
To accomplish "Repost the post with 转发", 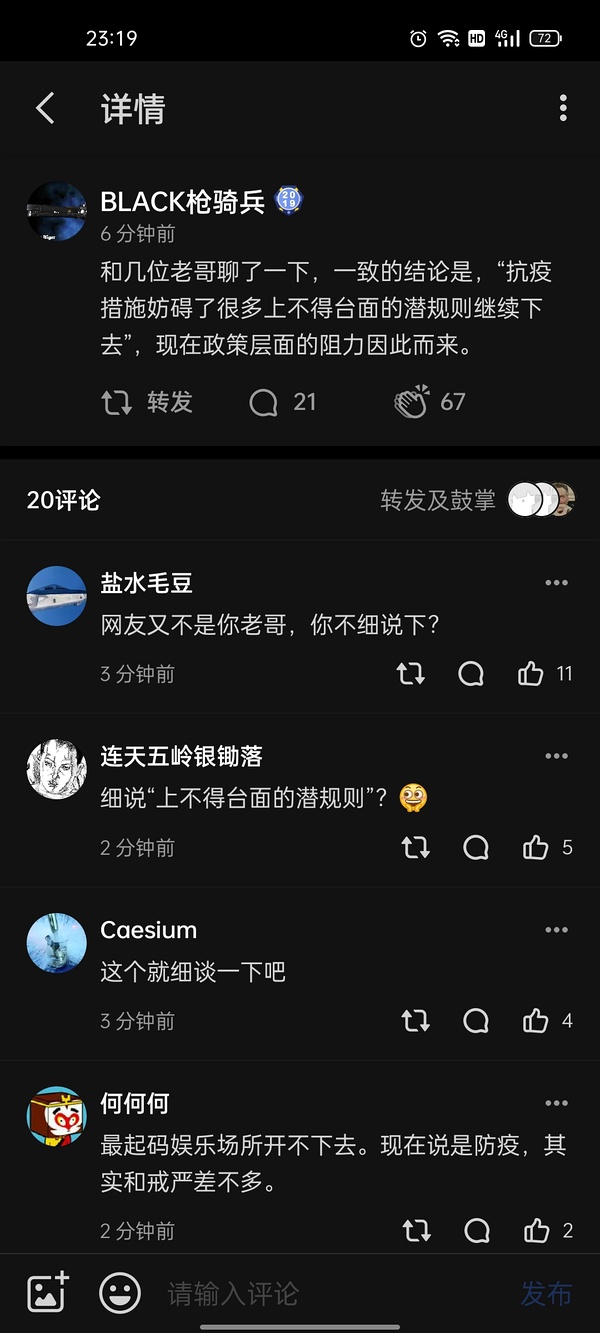I will [x=147, y=402].
